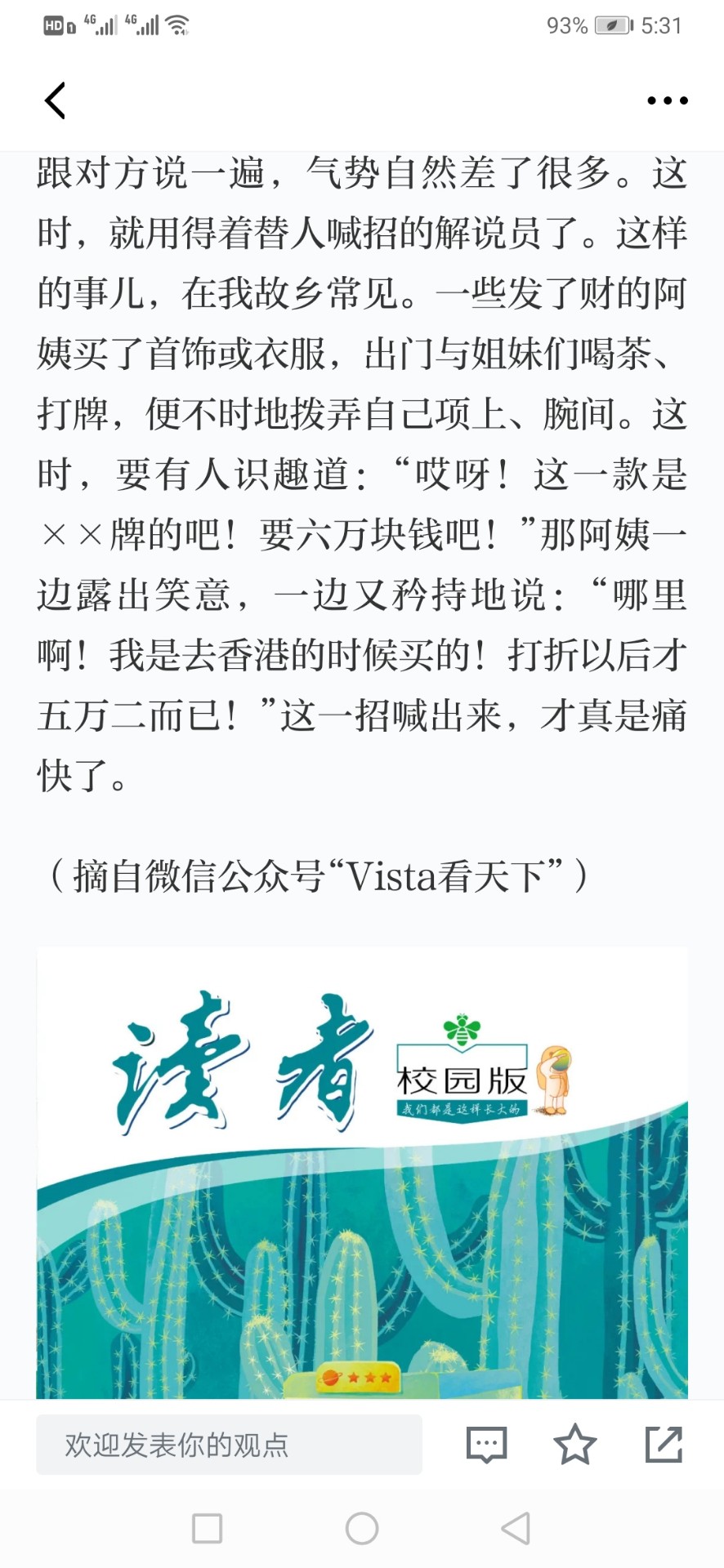
Task: Open the 读者 校园版 cover image
Action: point(362,1172)
